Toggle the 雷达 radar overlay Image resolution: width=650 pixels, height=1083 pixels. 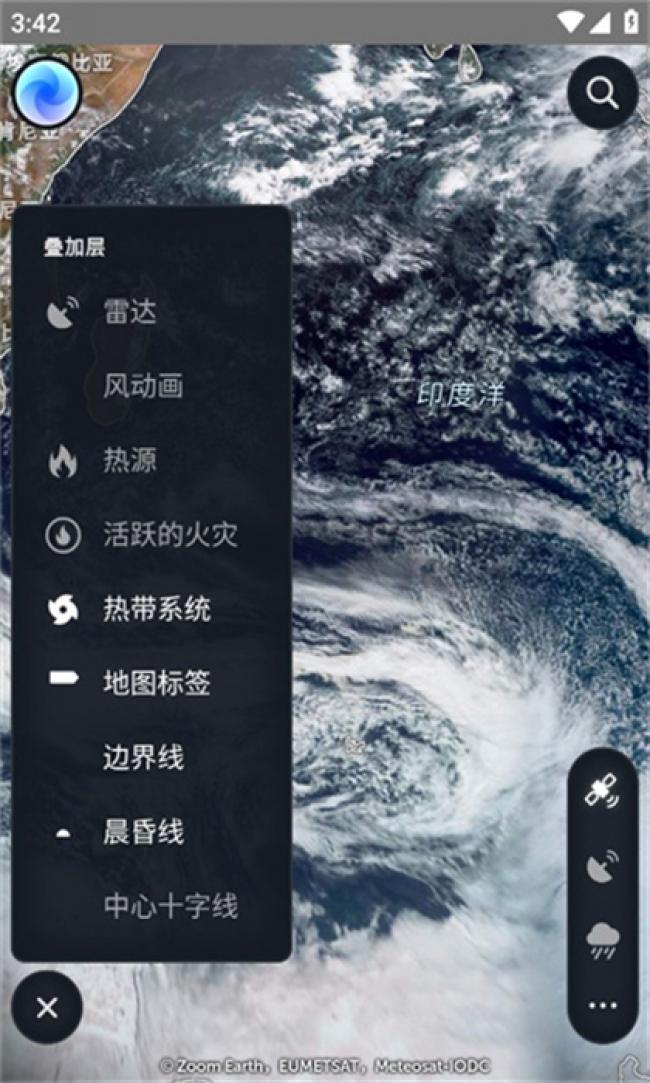click(x=130, y=313)
